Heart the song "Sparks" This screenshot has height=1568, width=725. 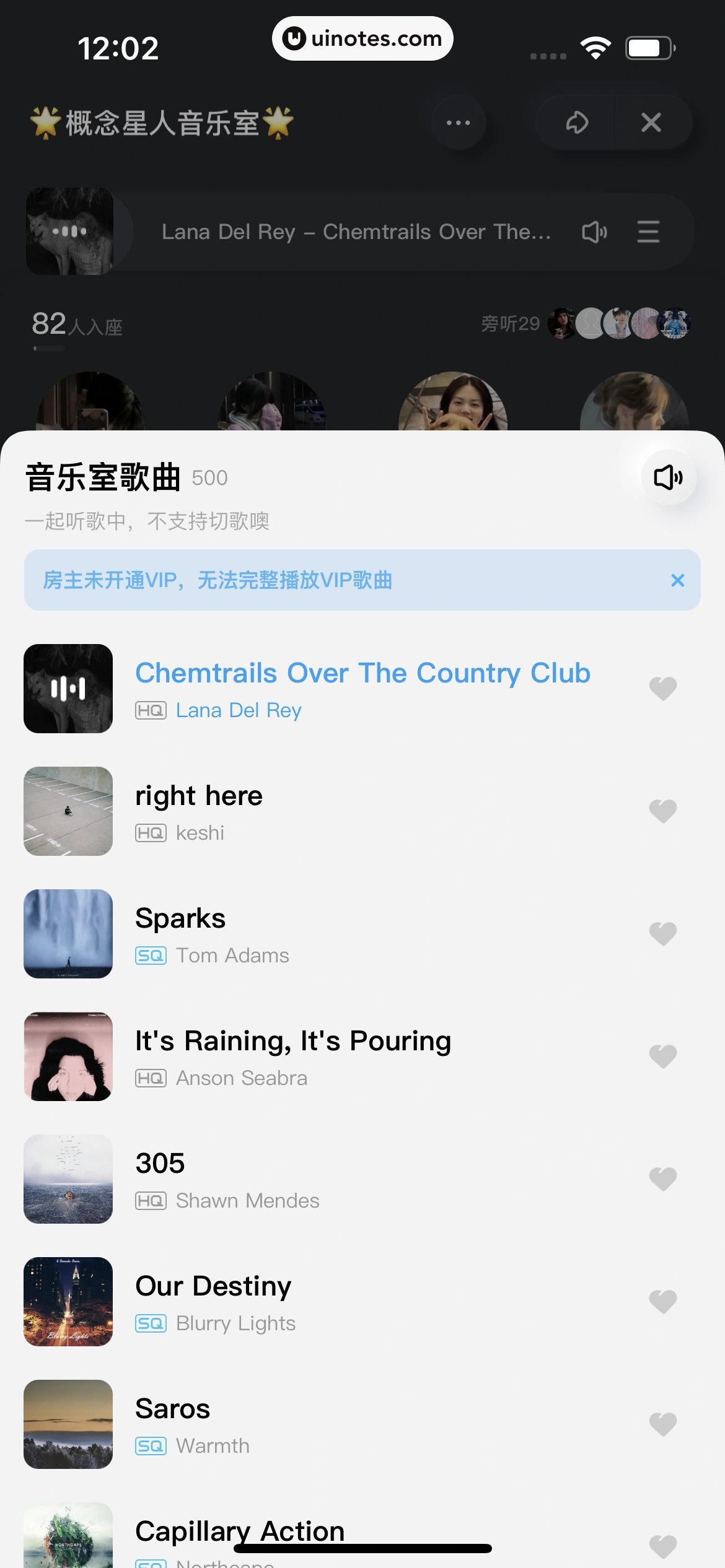click(662, 934)
